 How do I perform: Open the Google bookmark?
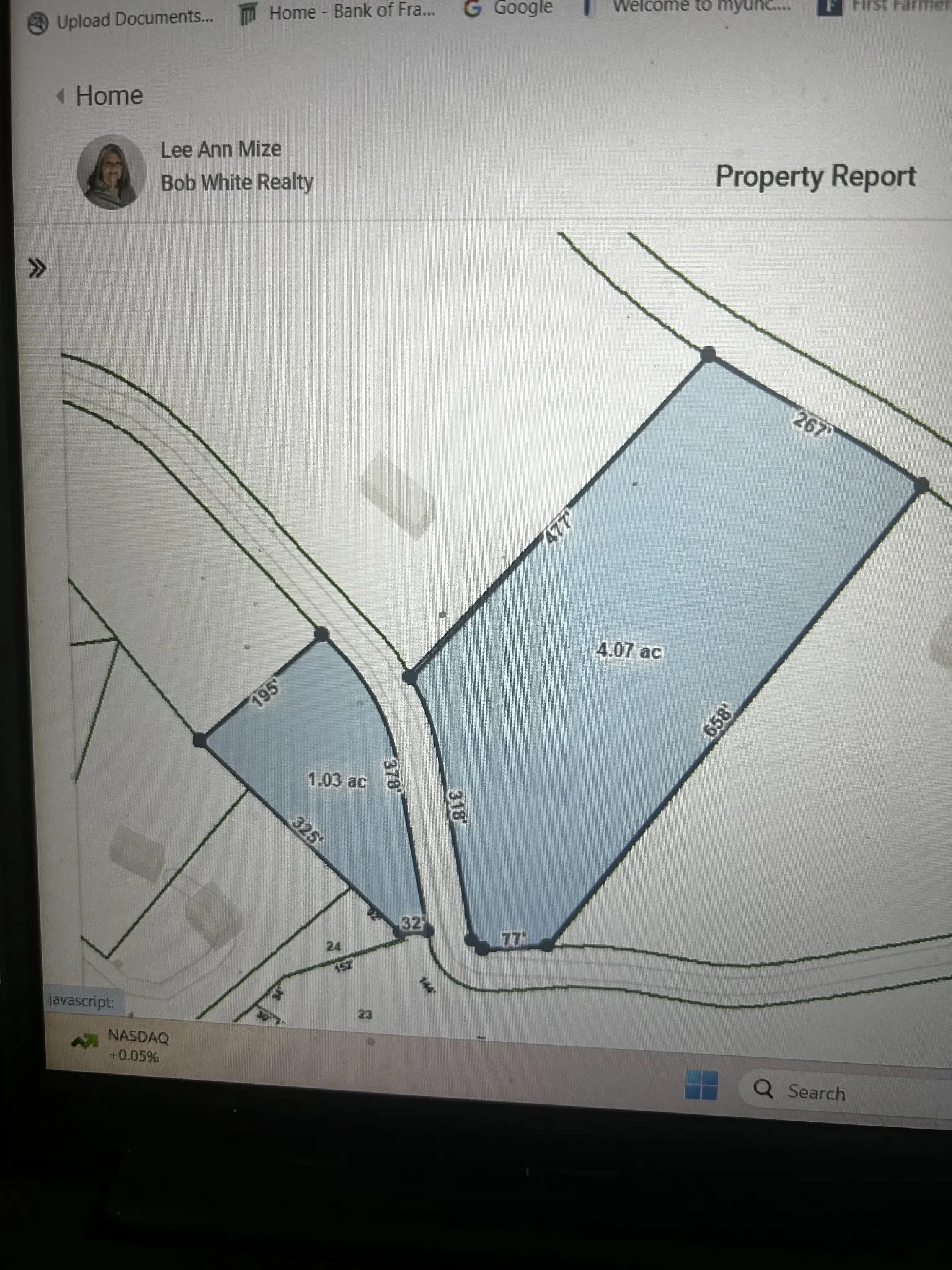pos(509,9)
